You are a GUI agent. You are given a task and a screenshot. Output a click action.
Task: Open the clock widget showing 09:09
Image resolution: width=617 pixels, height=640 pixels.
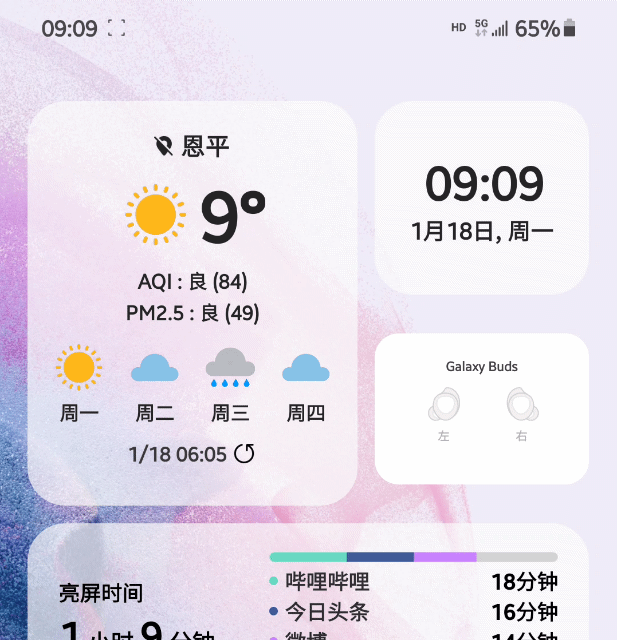pos(482,198)
